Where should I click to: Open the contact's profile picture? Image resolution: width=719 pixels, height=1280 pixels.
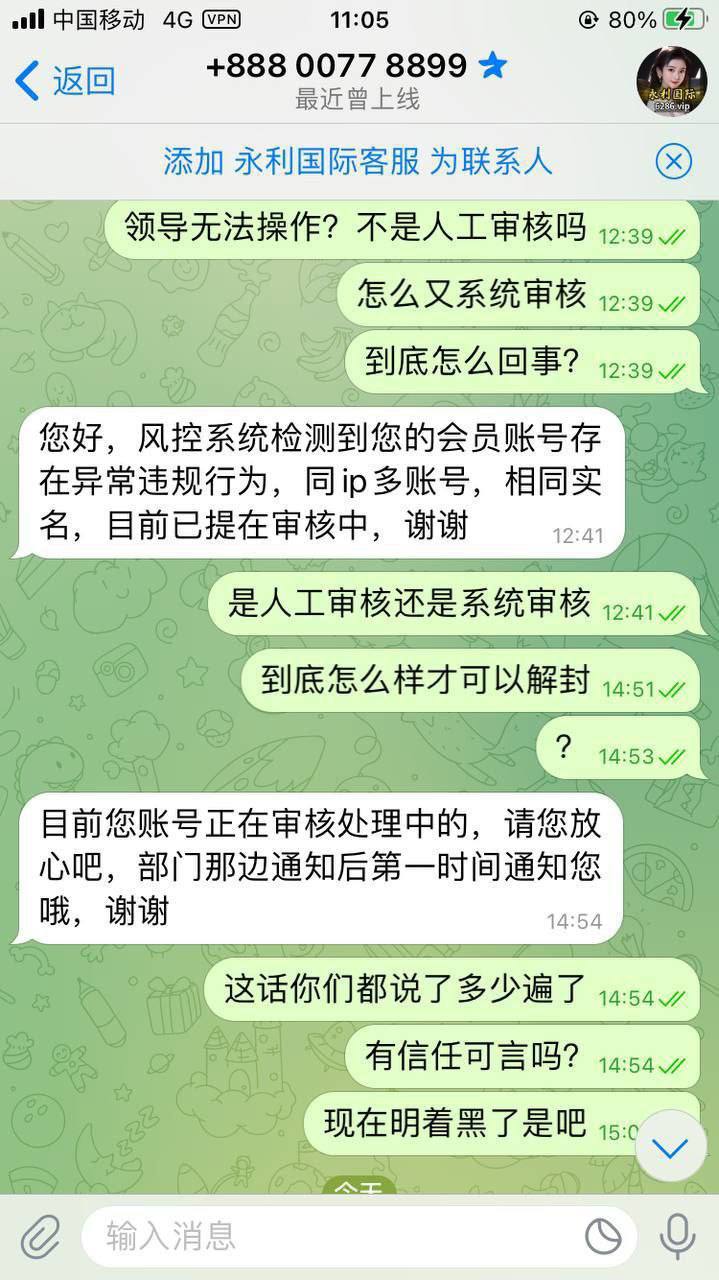pyautogui.click(x=672, y=80)
